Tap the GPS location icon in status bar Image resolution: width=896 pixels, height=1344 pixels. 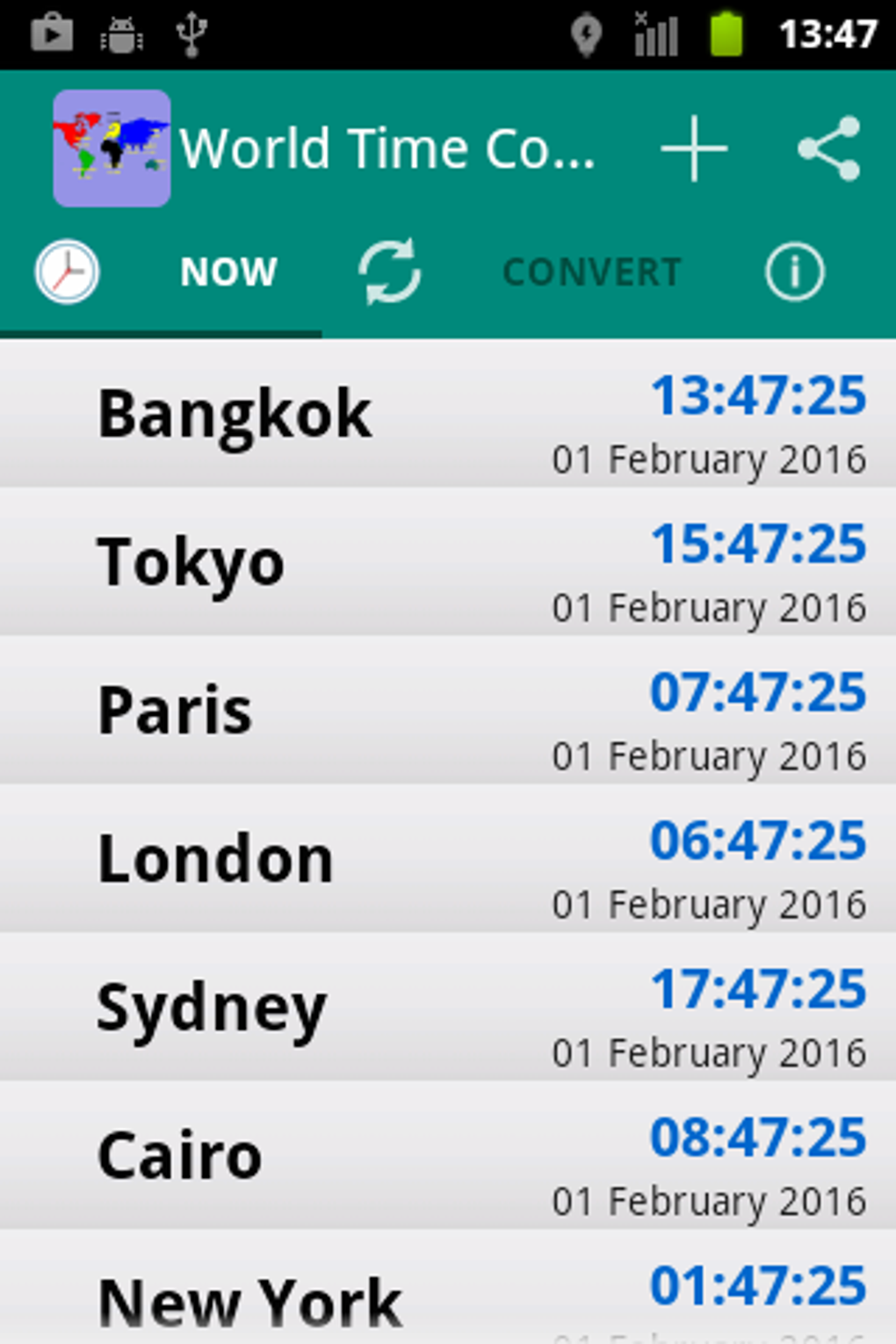coord(585,33)
